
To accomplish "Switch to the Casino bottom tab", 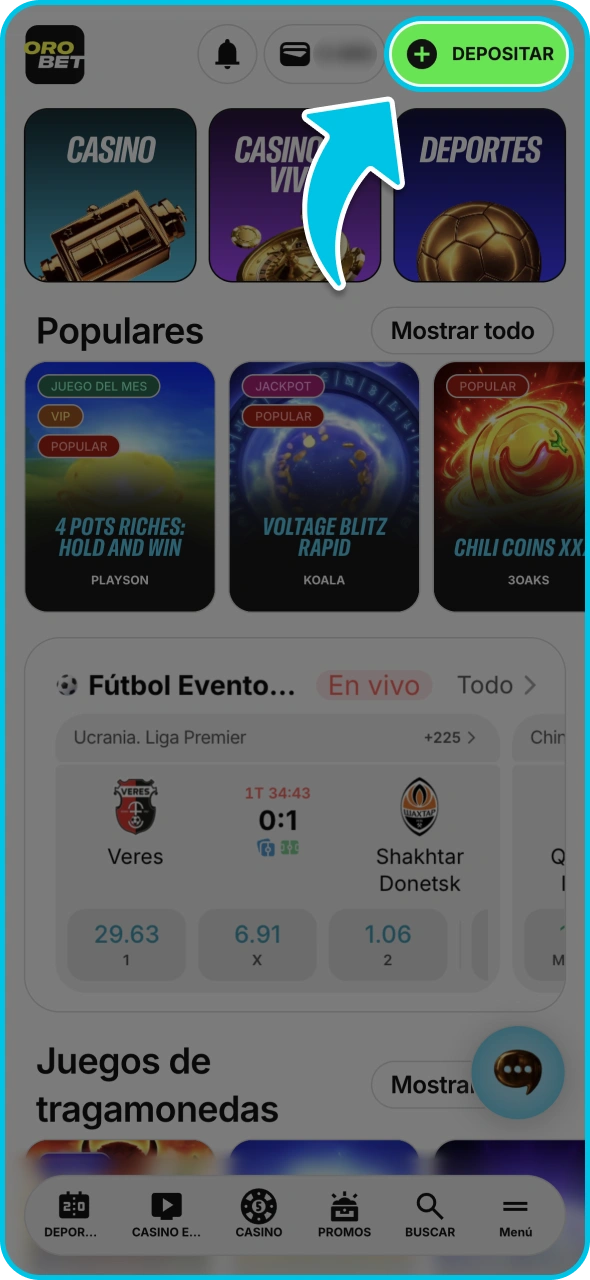I will (259, 1215).
